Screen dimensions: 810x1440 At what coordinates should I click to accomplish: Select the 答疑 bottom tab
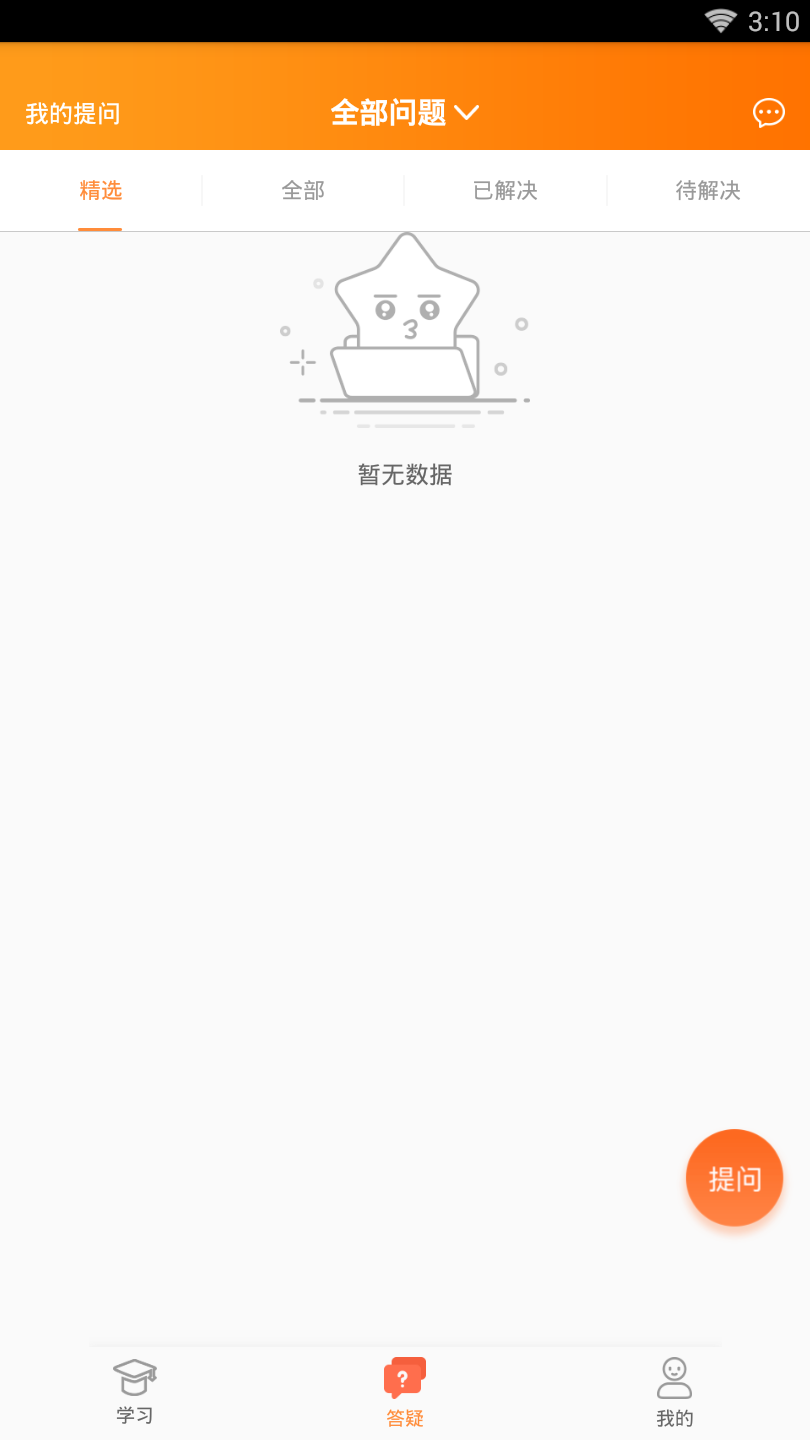[x=405, y=1390]
